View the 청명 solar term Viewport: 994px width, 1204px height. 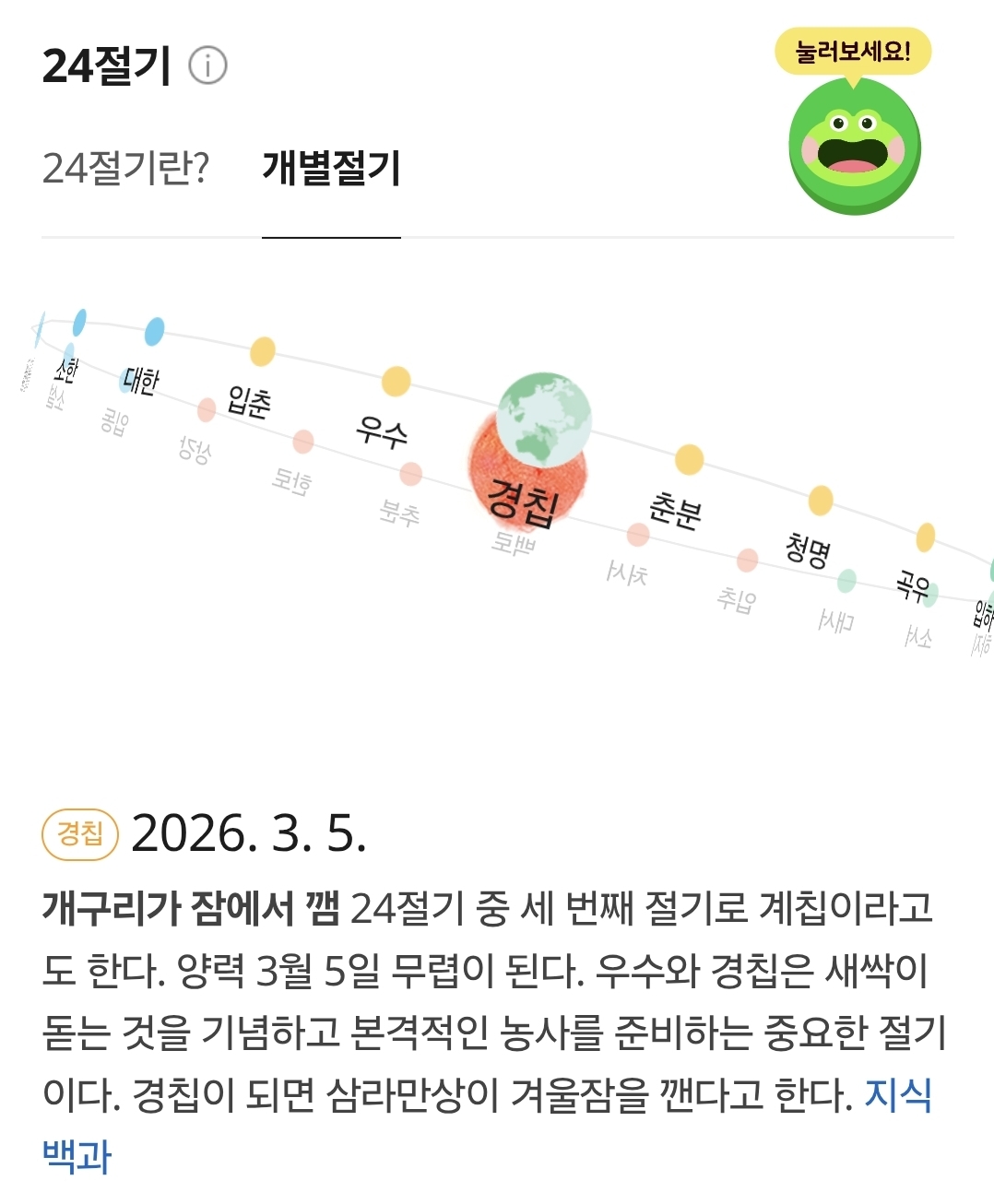click(808, 549)
